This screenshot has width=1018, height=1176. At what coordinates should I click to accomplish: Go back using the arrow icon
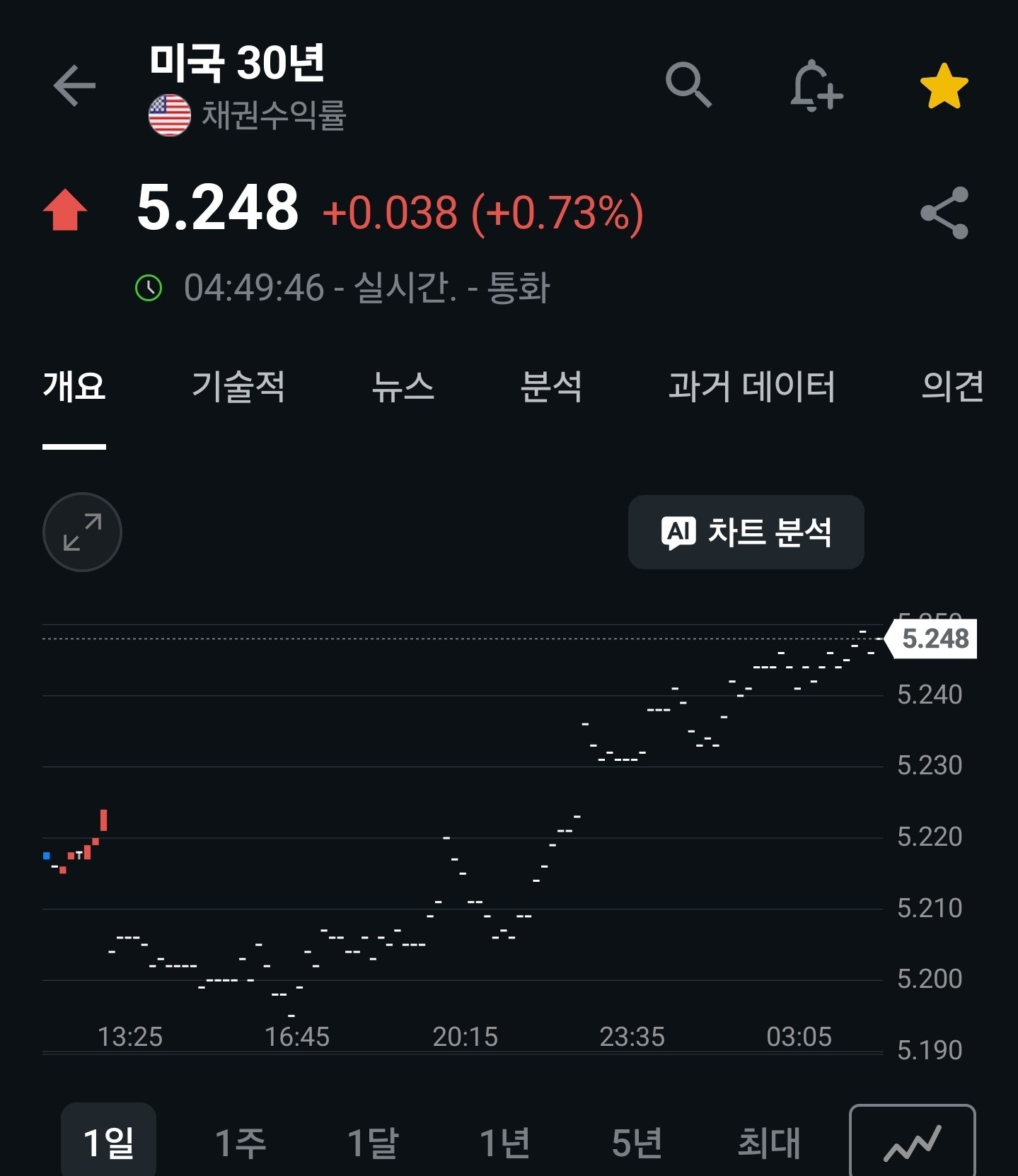pos(74,86)
